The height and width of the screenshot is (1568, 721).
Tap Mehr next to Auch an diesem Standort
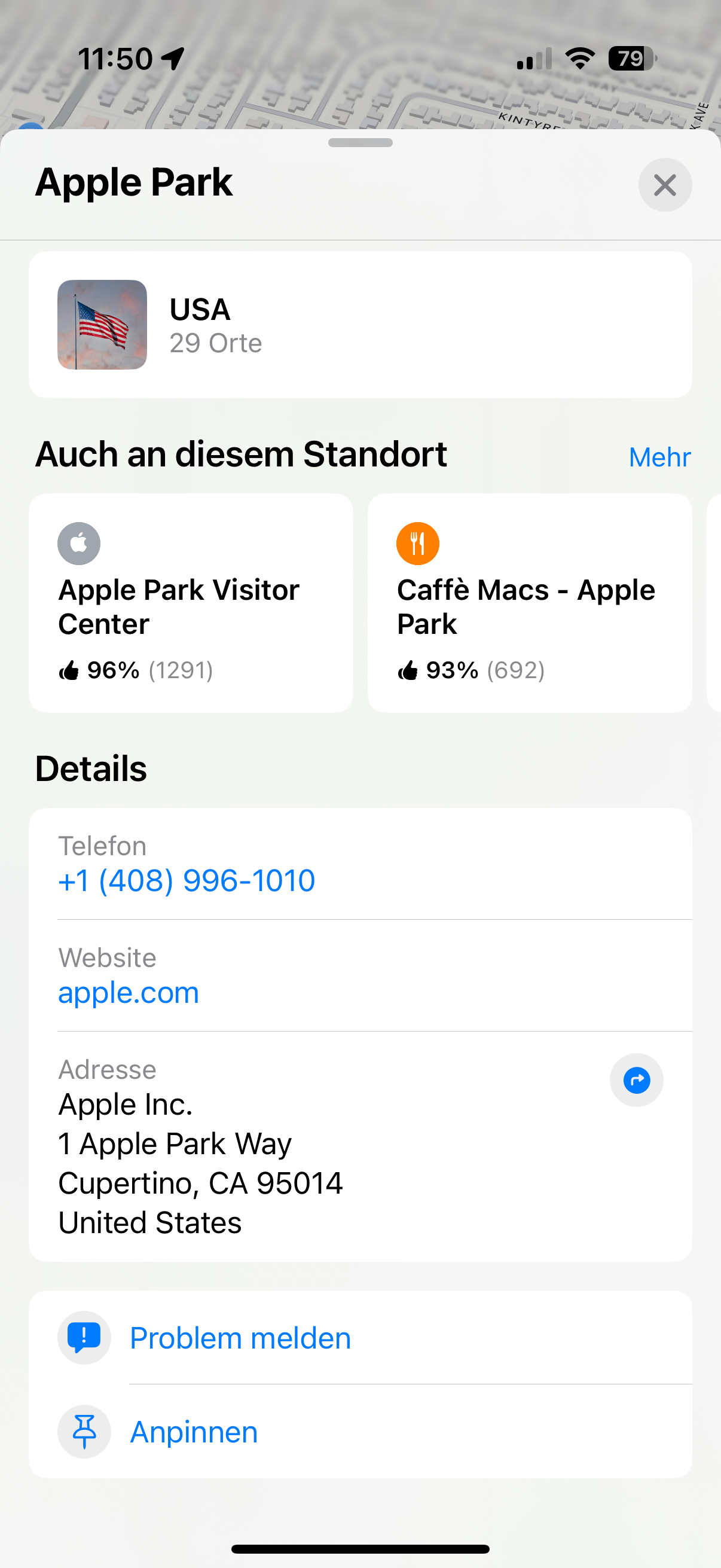tap(659, 457)
